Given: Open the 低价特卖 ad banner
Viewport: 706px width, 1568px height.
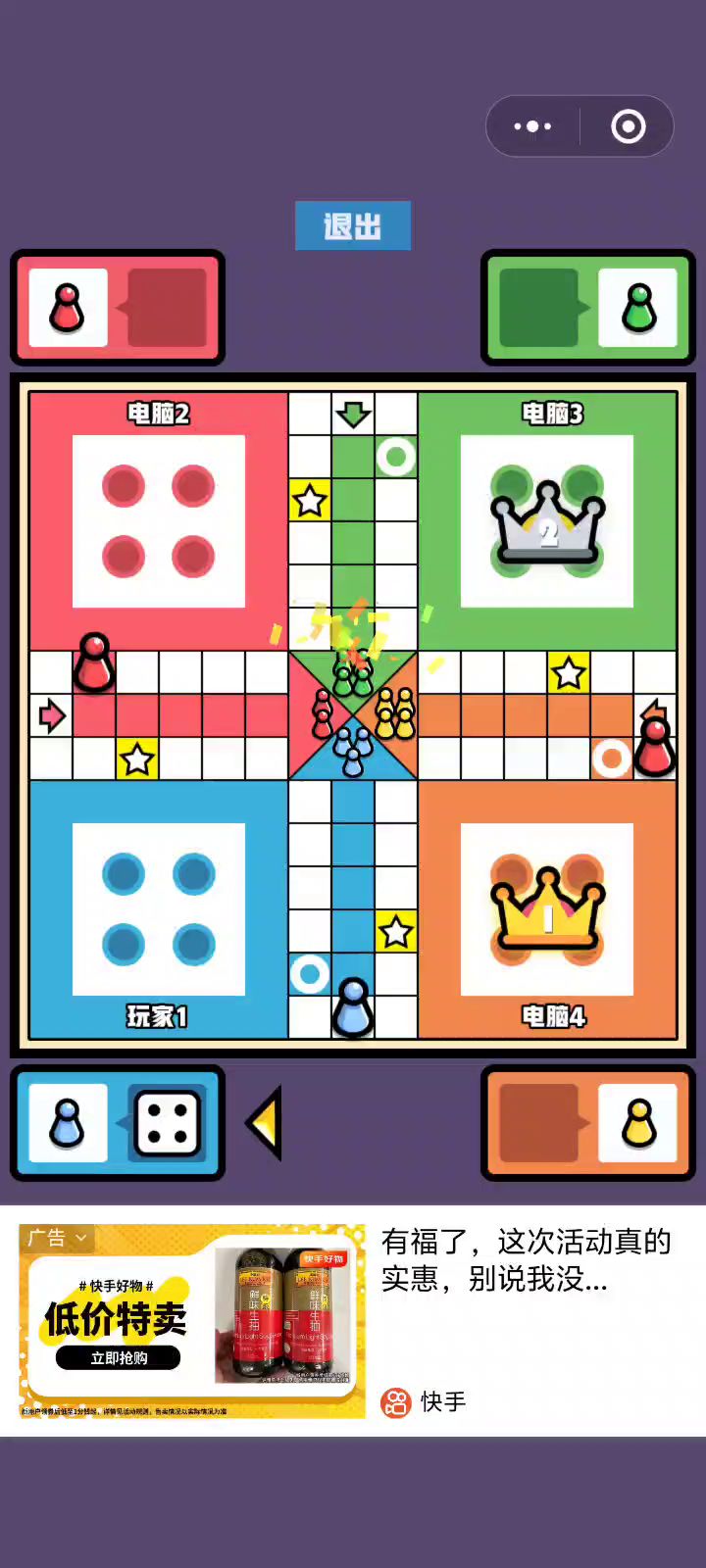Looking at the screenshot, I should click(192, 1320).
